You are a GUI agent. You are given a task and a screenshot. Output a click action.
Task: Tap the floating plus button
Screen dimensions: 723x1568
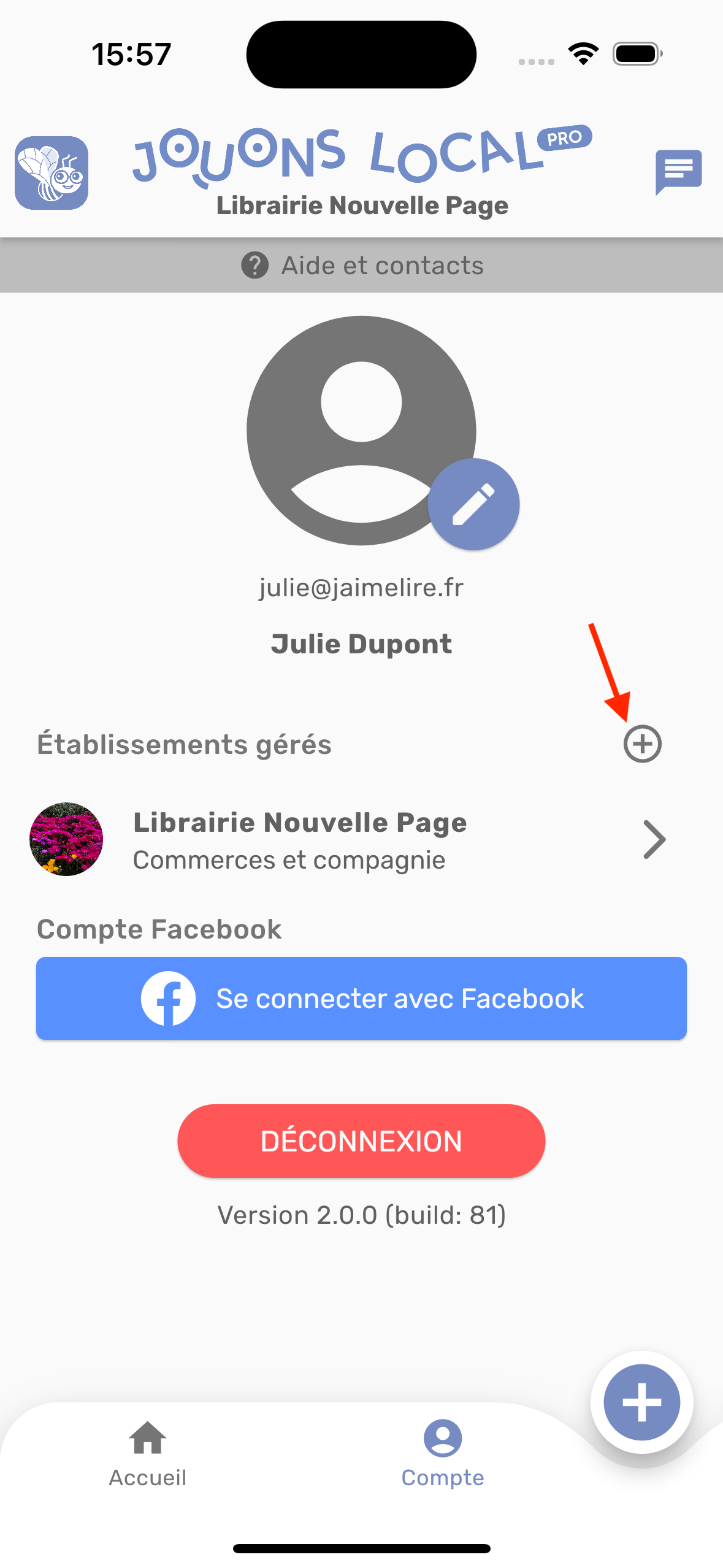coord(641,1402)
